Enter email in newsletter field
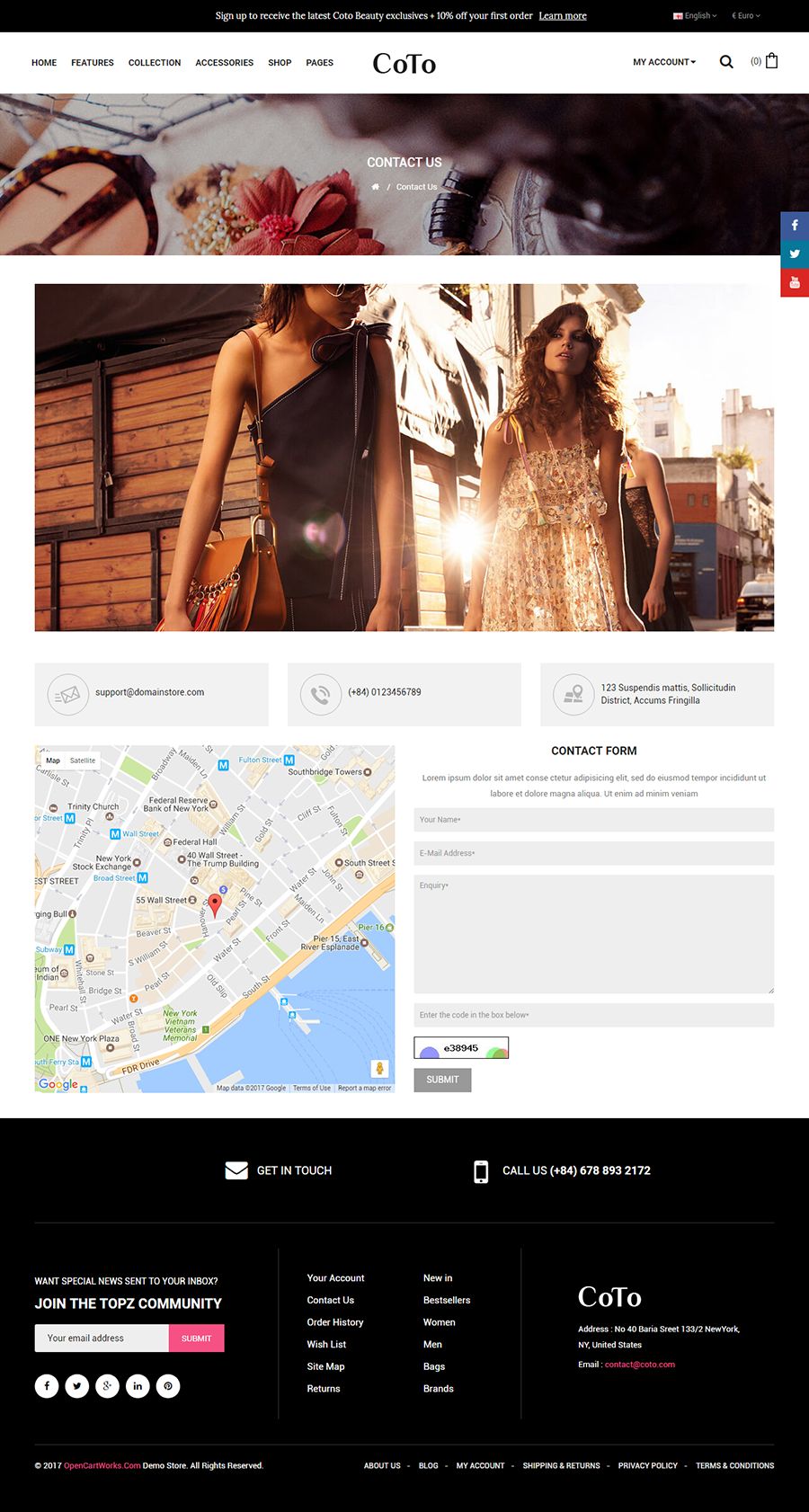The image size is (809, 1512). click(x=102, y=1338)
